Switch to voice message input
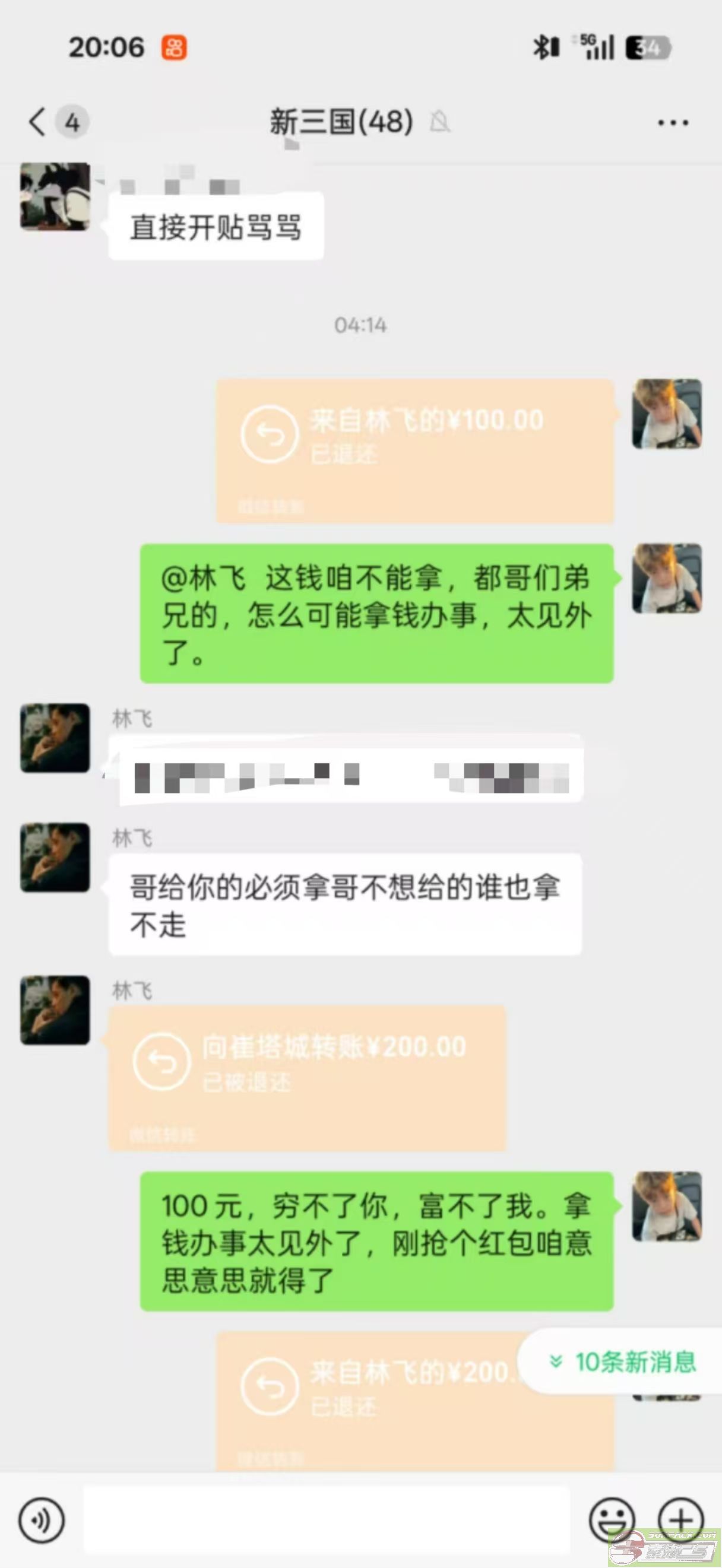 pos(41,1519)
